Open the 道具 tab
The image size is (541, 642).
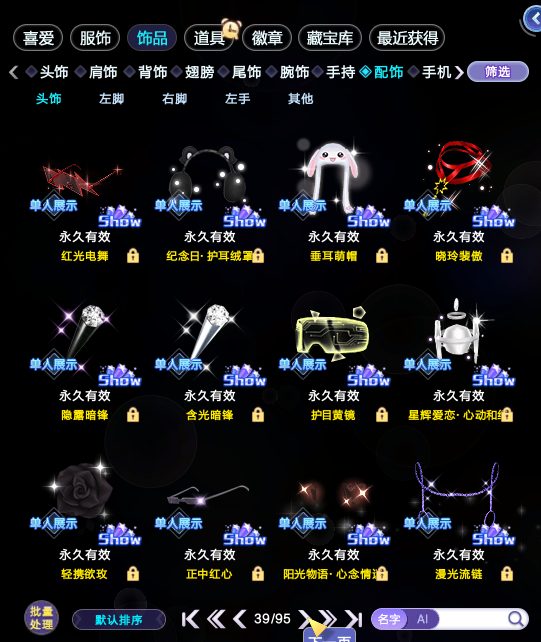pyautogui.click(x=209, y=38)
